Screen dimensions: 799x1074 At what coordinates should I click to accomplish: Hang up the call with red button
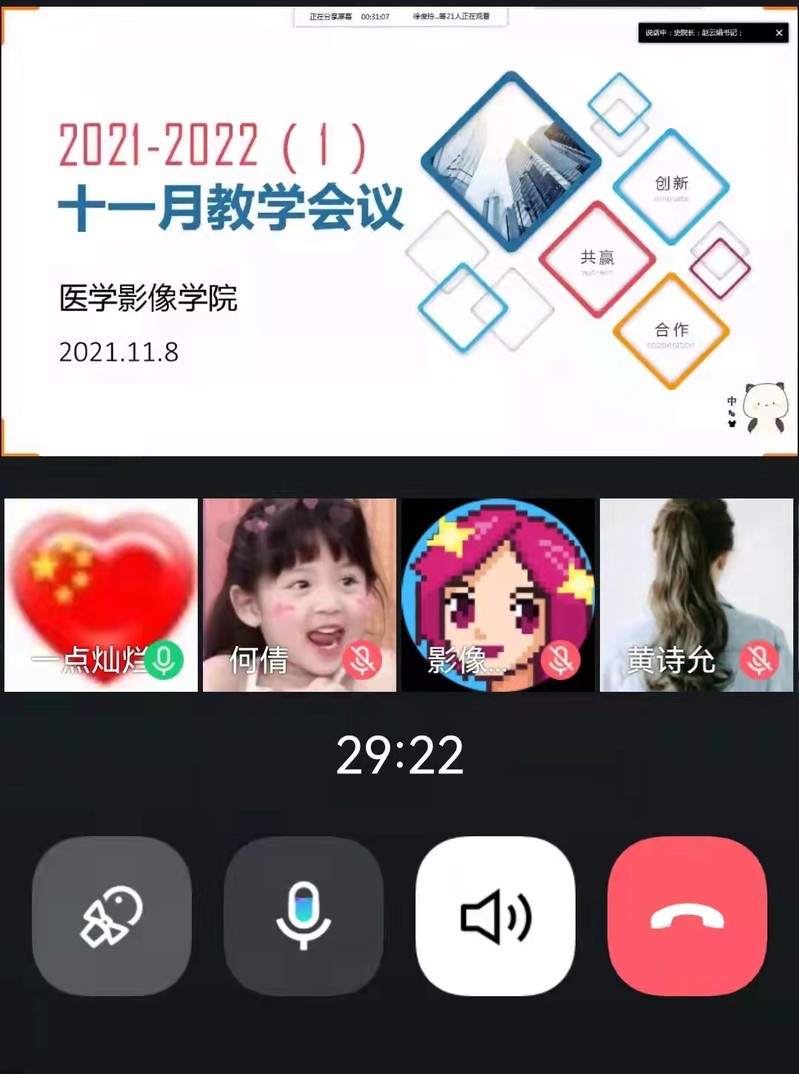[687, 915]
